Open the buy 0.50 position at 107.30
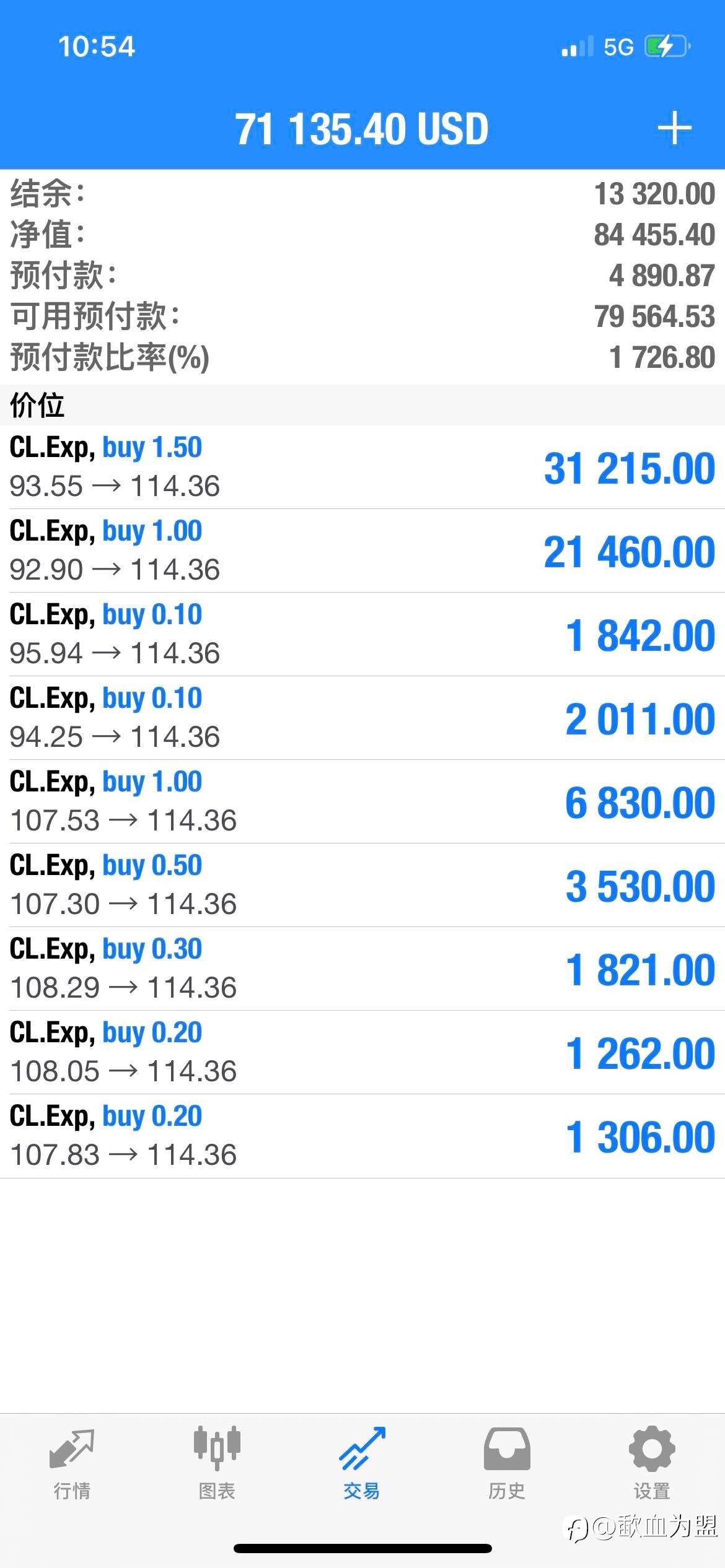 (362, 885)
